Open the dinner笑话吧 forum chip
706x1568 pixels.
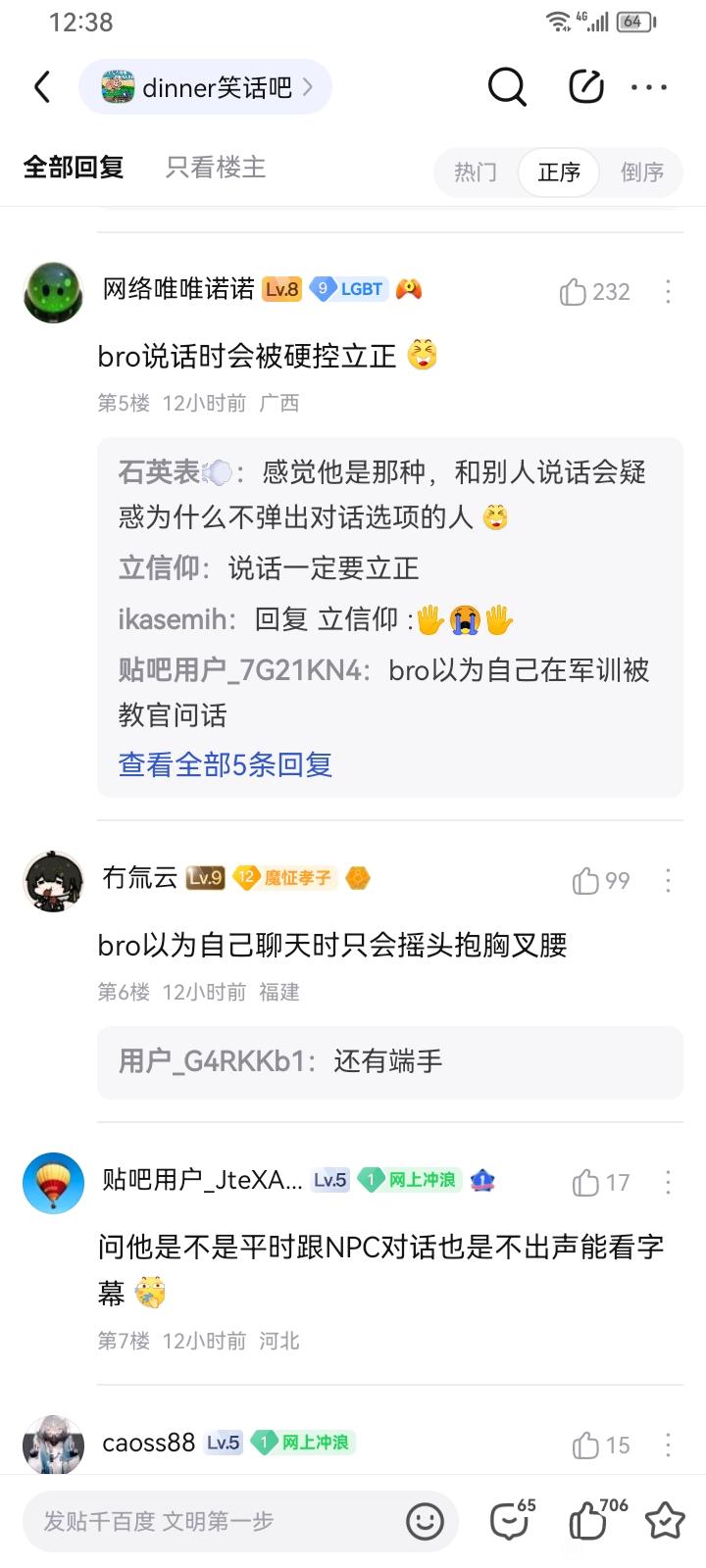[205, 87]
